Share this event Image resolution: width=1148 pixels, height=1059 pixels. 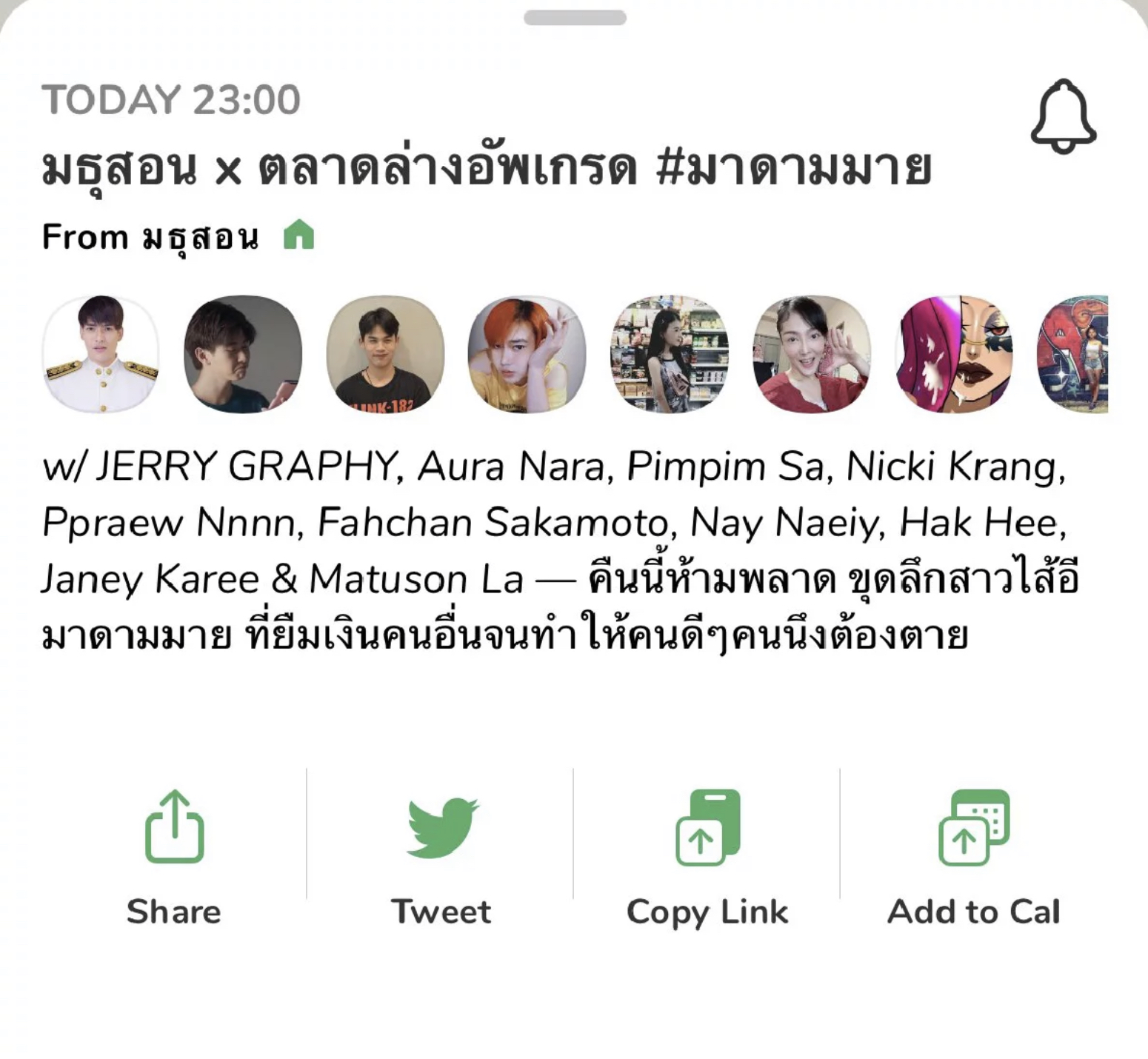[174, 857]
